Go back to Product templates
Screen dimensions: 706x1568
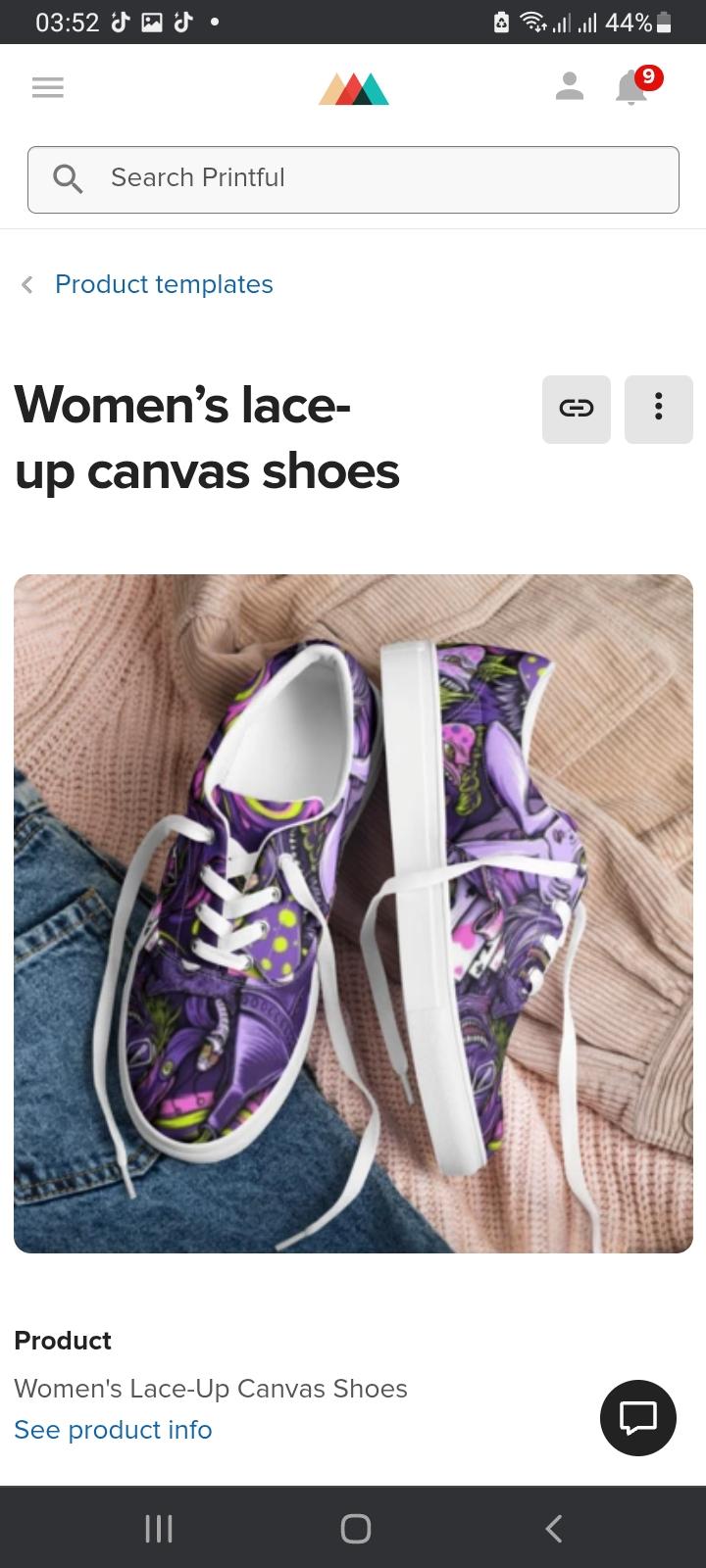click(163, 284)
